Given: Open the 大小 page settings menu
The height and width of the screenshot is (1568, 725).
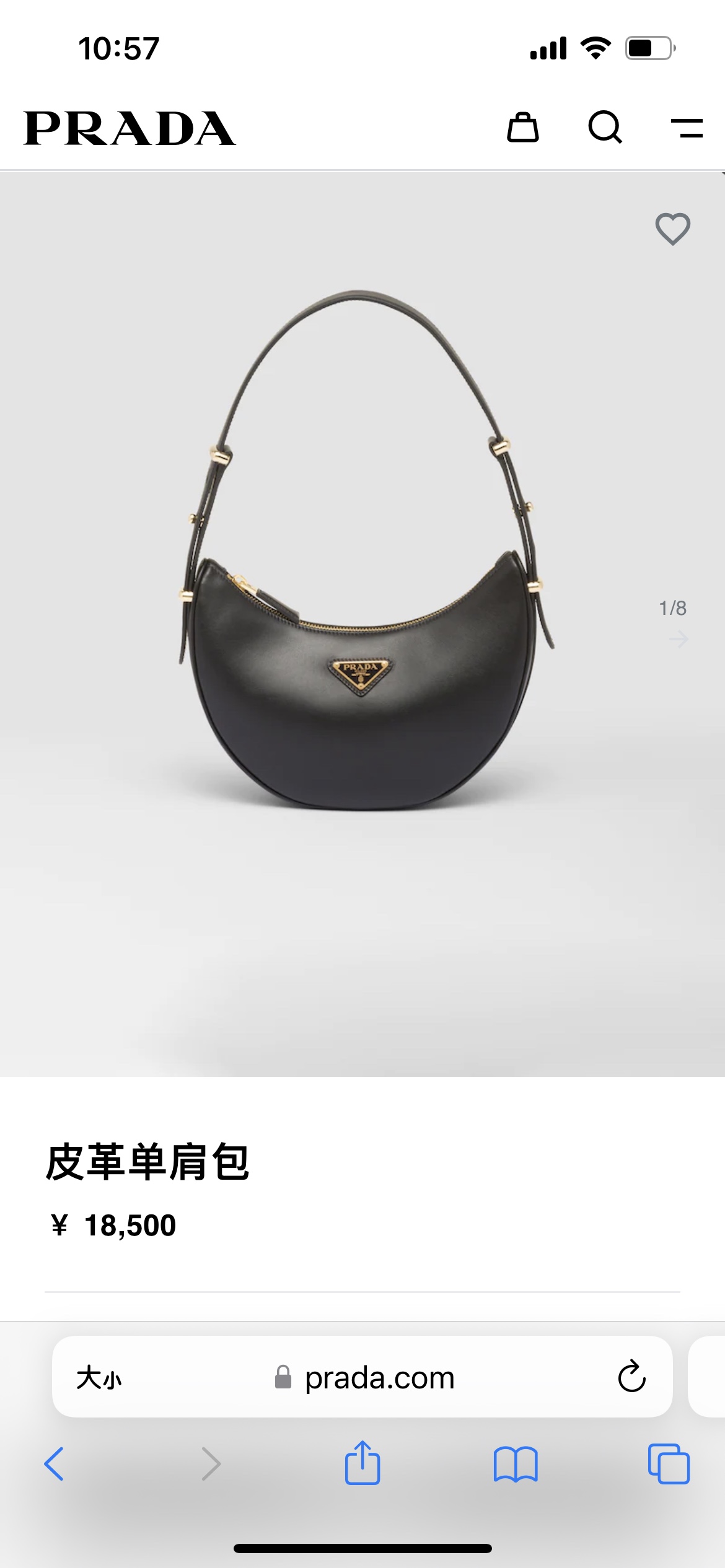Looking at the screenshot, I should click(x=99, y=1378).
